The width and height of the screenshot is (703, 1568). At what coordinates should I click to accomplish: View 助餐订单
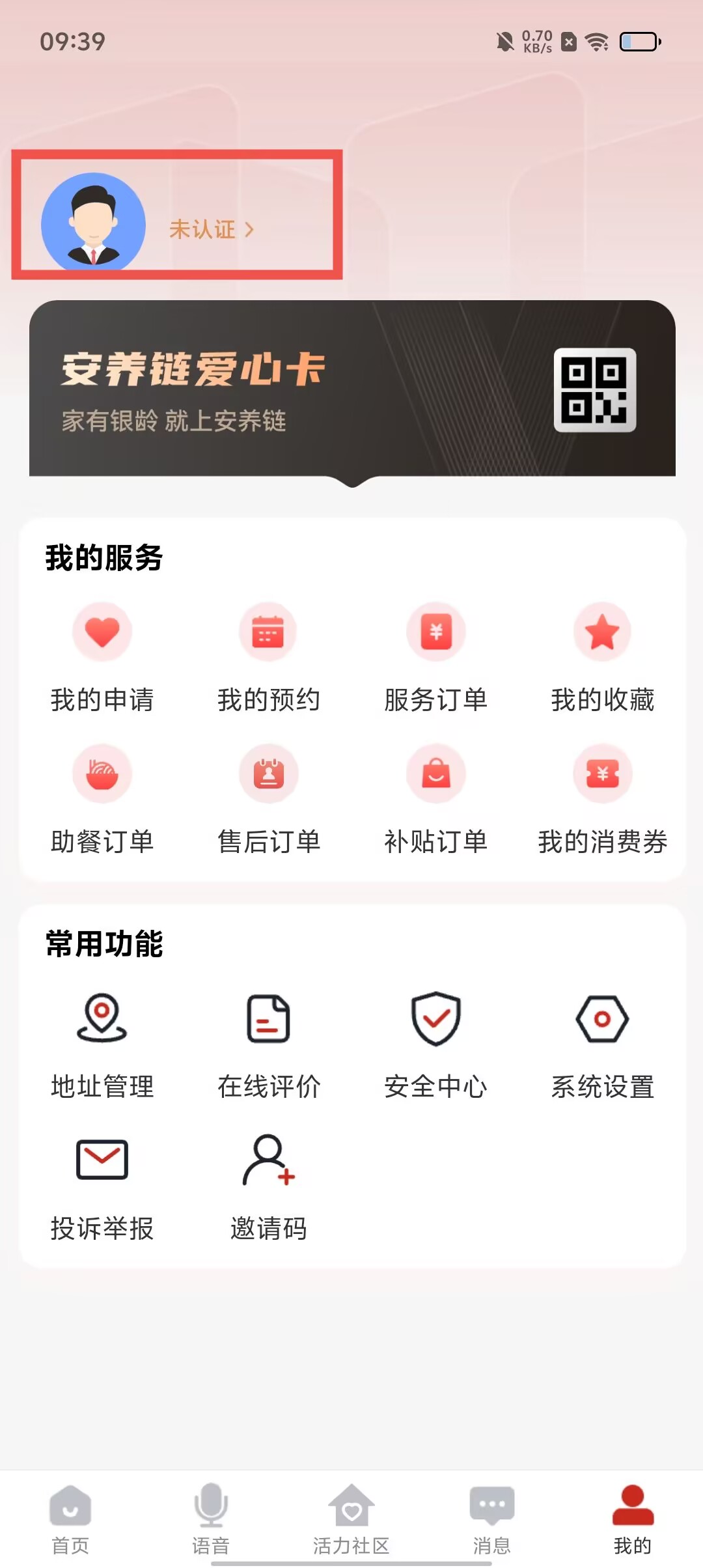pyautogui.click(x=102, y=800)
